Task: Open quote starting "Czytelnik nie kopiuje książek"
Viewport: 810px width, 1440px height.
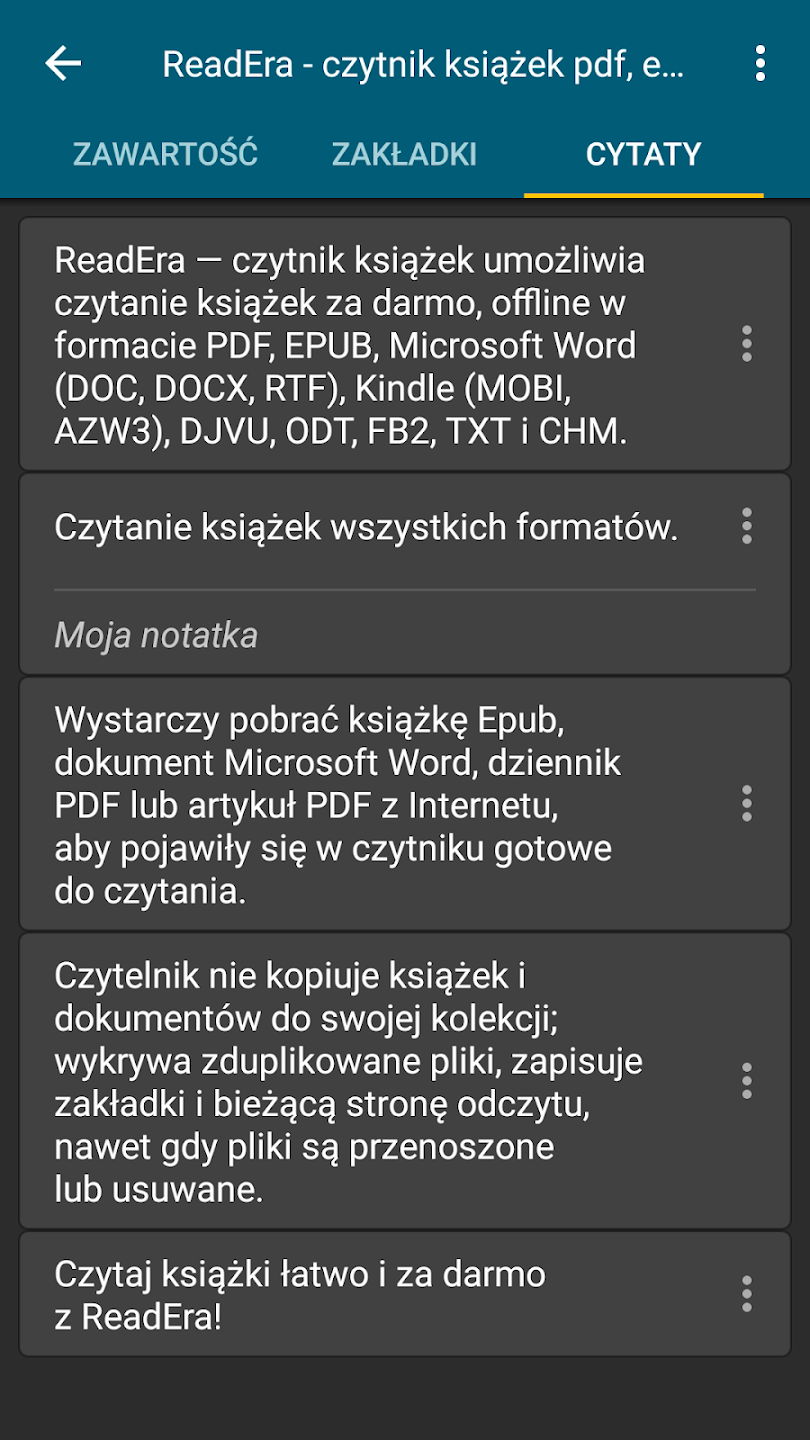Action: (350, 1081)
